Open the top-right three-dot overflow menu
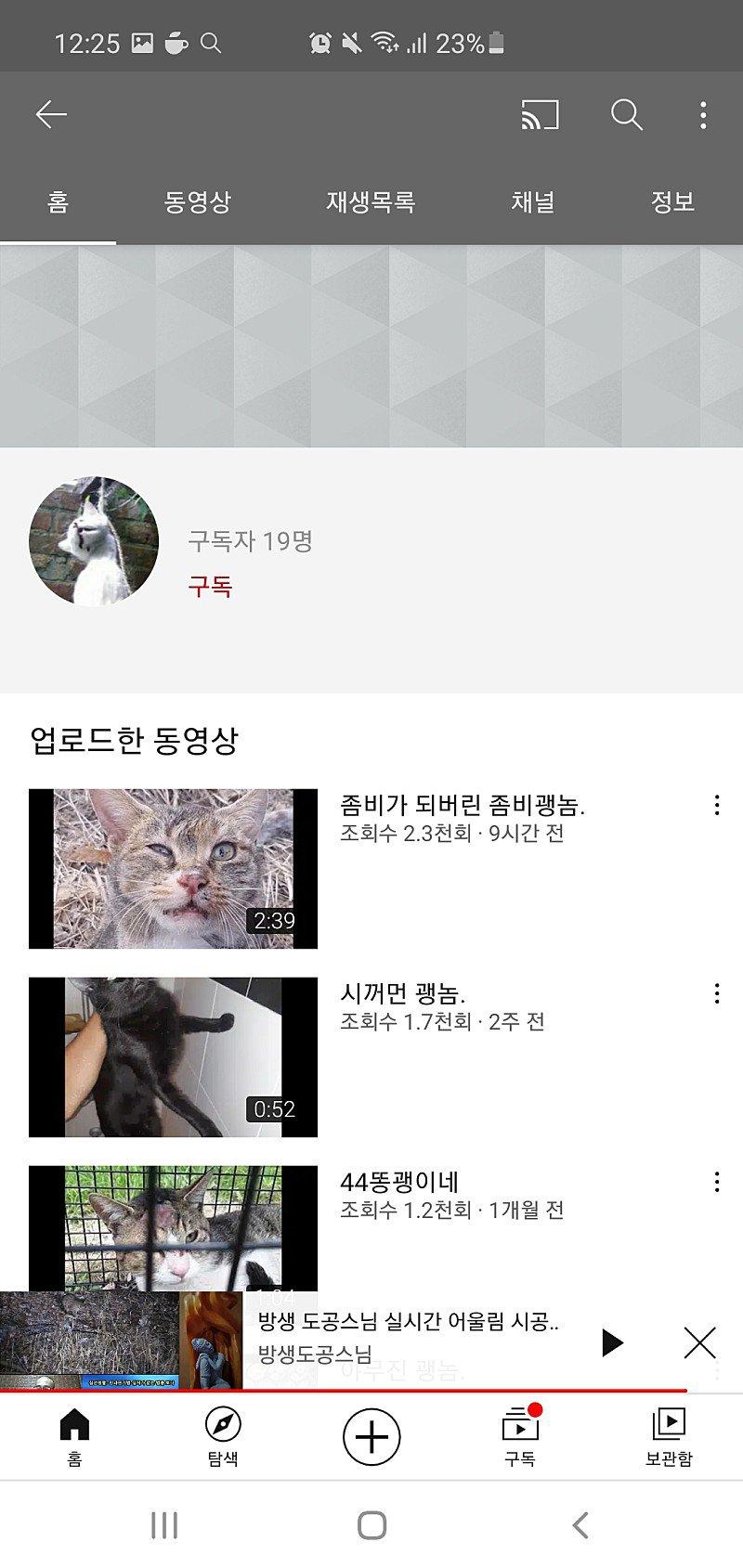 click(703, 113)
